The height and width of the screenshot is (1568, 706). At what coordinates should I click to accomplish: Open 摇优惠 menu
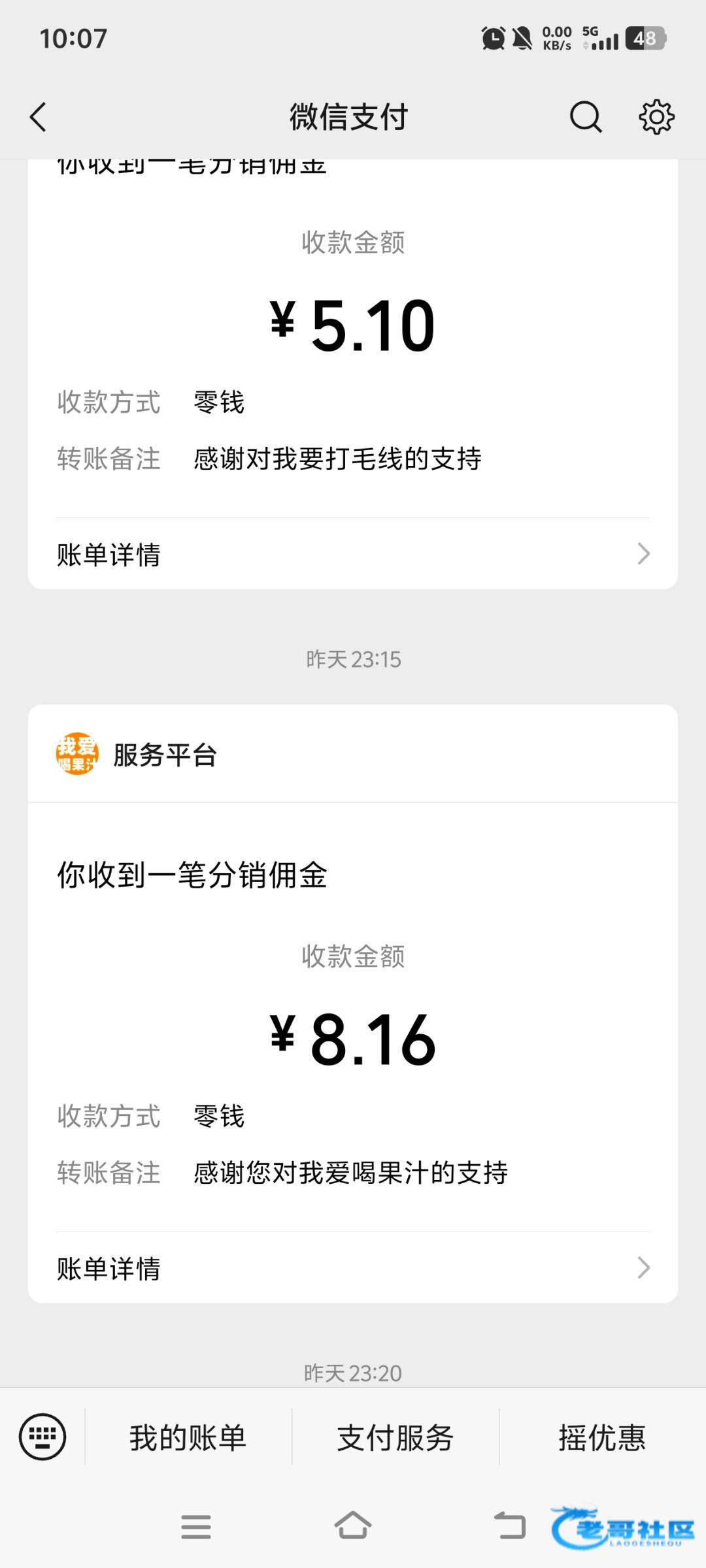pos(602,1438)
